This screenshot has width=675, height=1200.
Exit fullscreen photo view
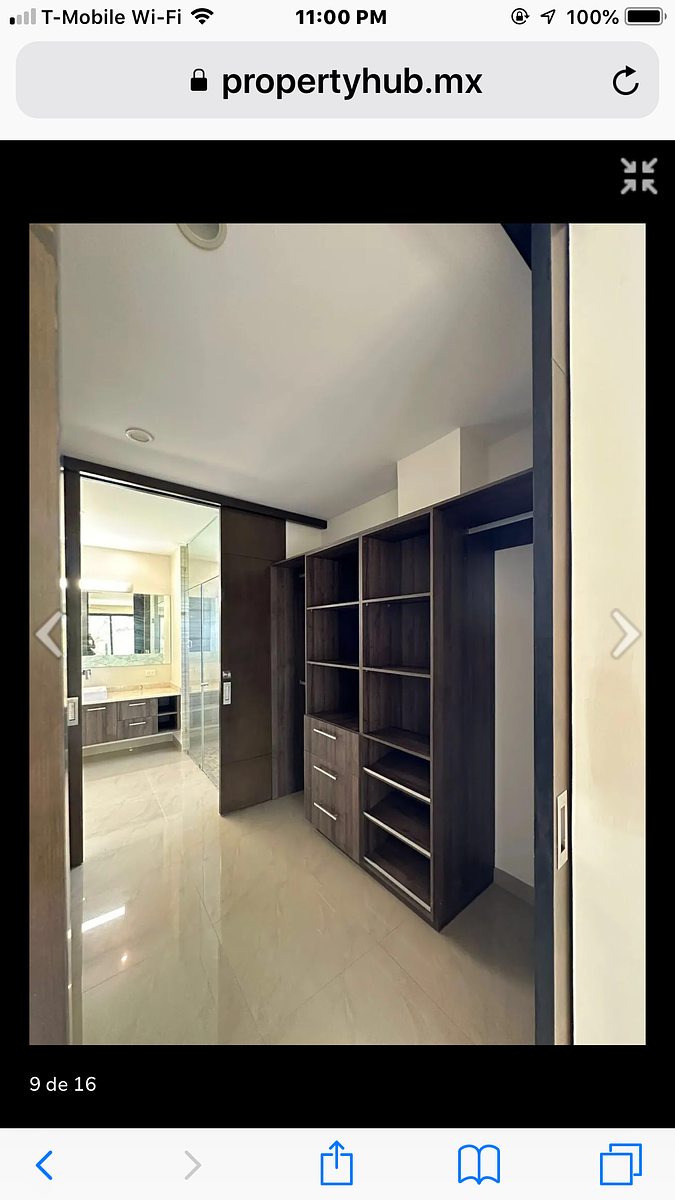[x=638, y=176]
